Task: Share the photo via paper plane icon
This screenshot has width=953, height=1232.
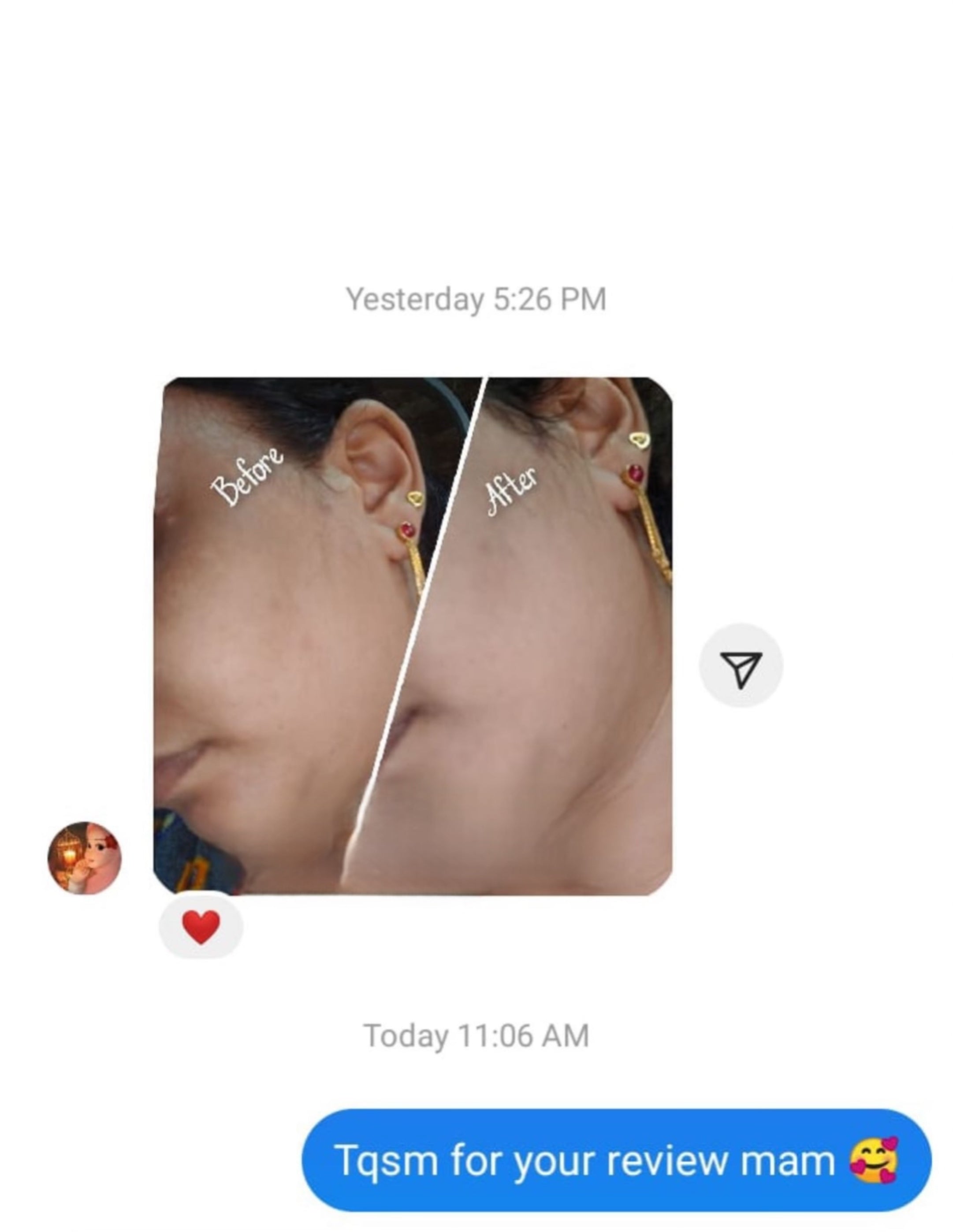Action: (x=740, y=666)
